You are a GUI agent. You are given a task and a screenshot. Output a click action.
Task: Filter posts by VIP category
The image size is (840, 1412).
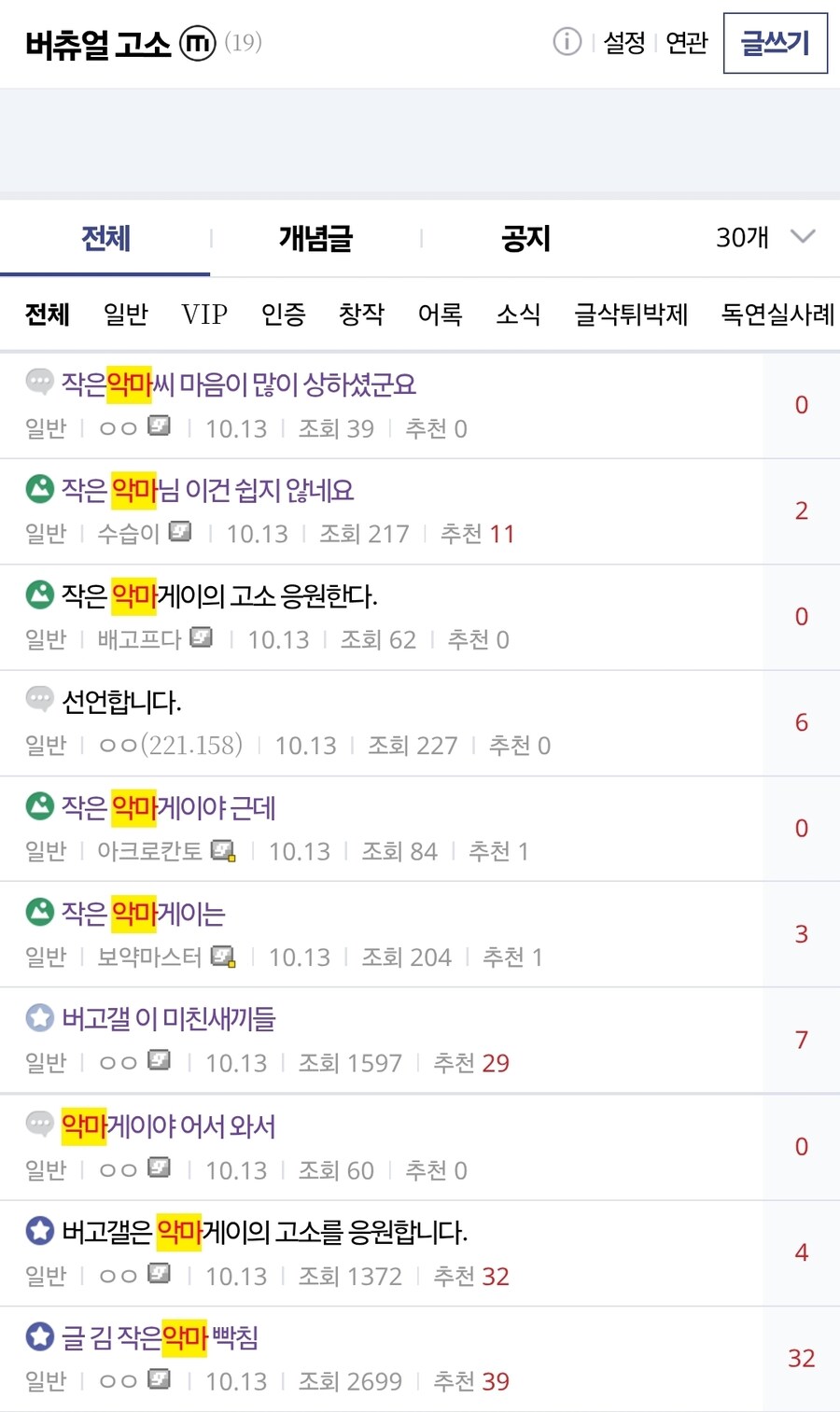point(204,315)
